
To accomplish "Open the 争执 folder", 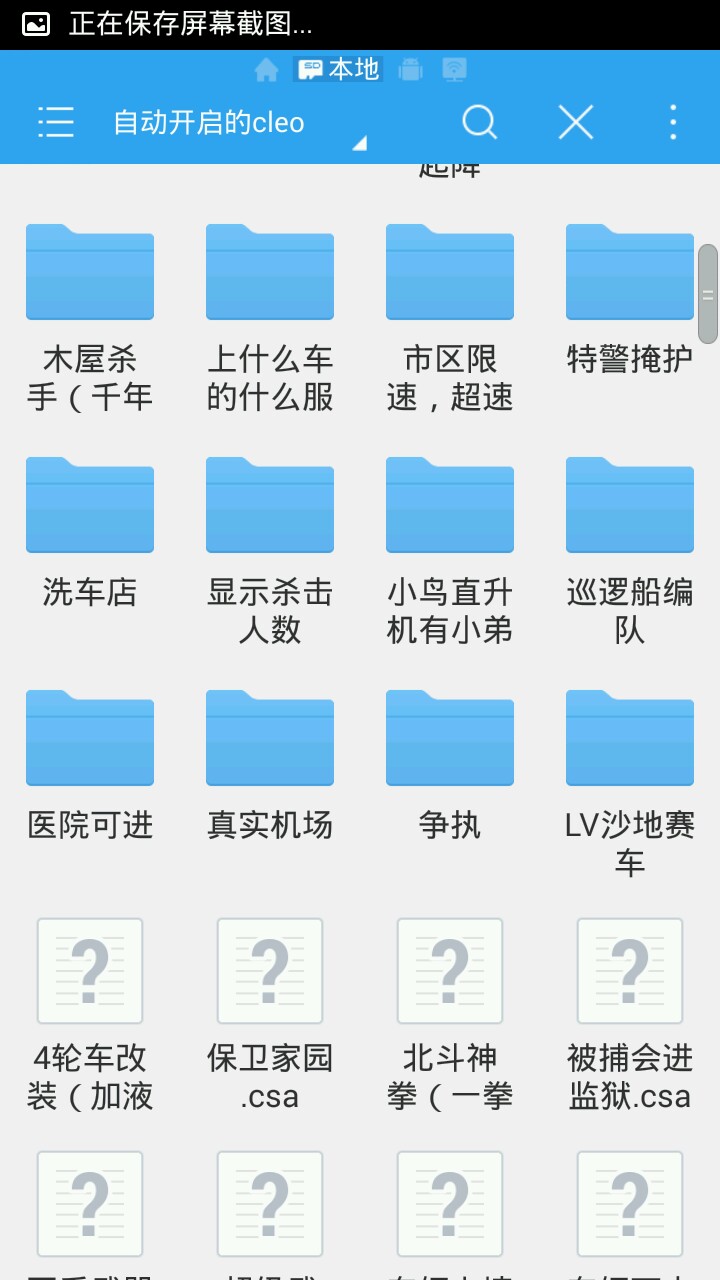I will coord(450,738).
